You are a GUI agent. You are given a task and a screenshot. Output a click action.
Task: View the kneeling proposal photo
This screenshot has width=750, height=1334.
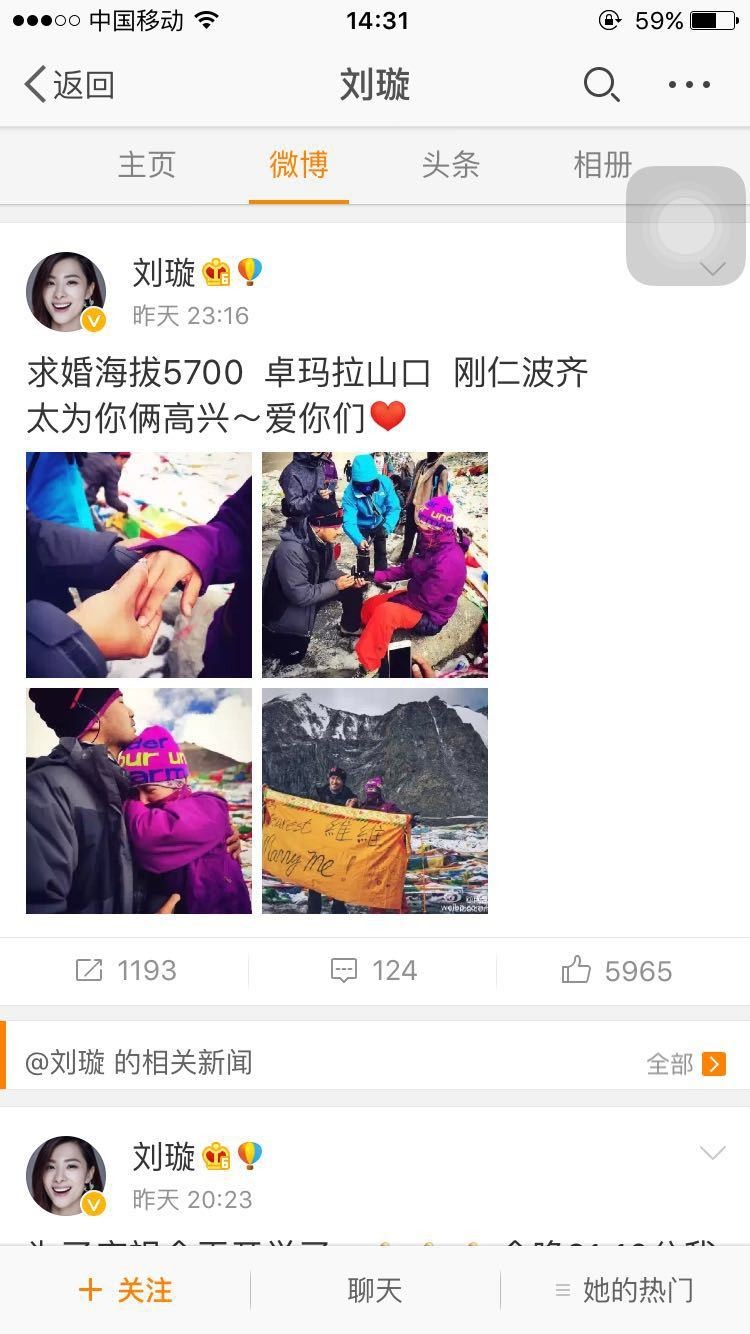(x=375, y=565)
